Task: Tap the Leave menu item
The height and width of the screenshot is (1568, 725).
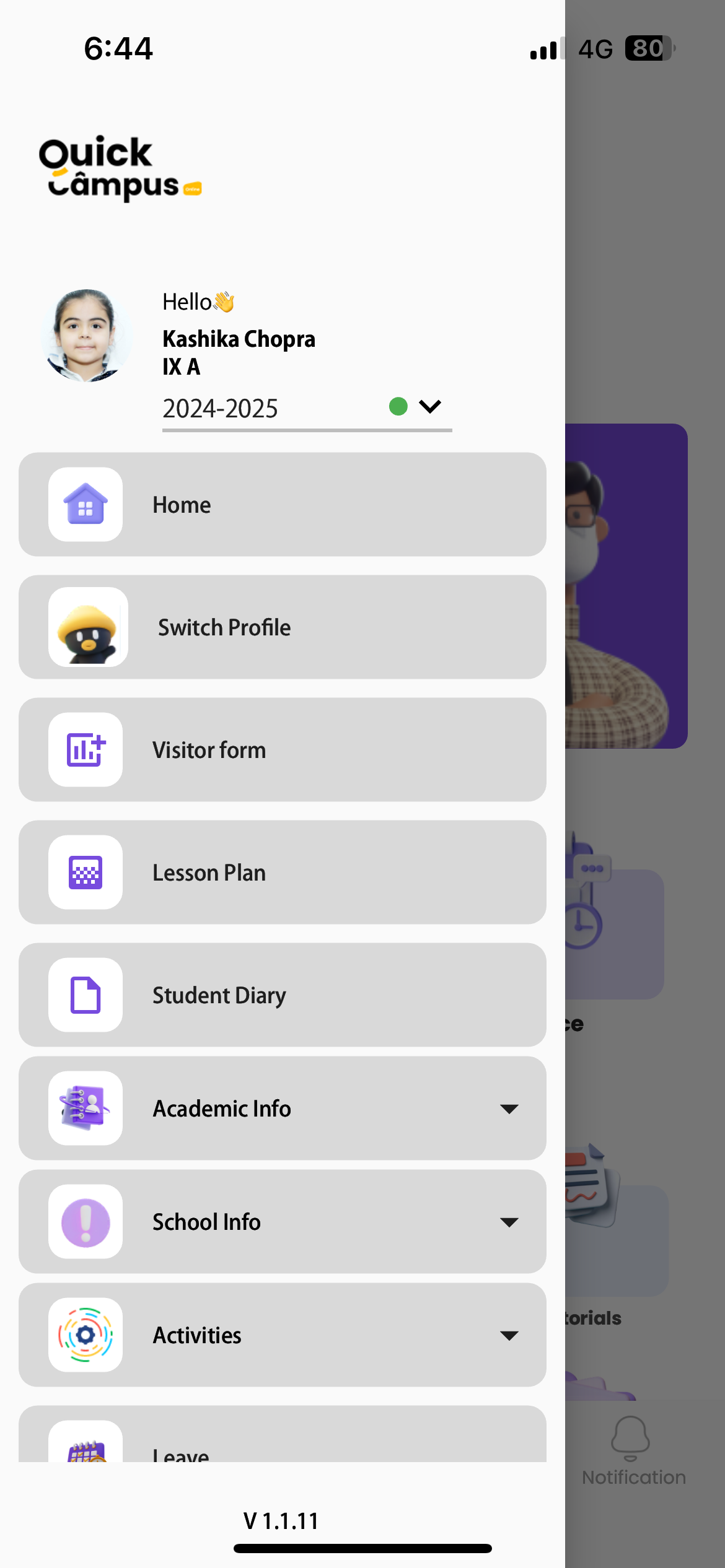Action: pyautogui.click(x=282, y=1443)
